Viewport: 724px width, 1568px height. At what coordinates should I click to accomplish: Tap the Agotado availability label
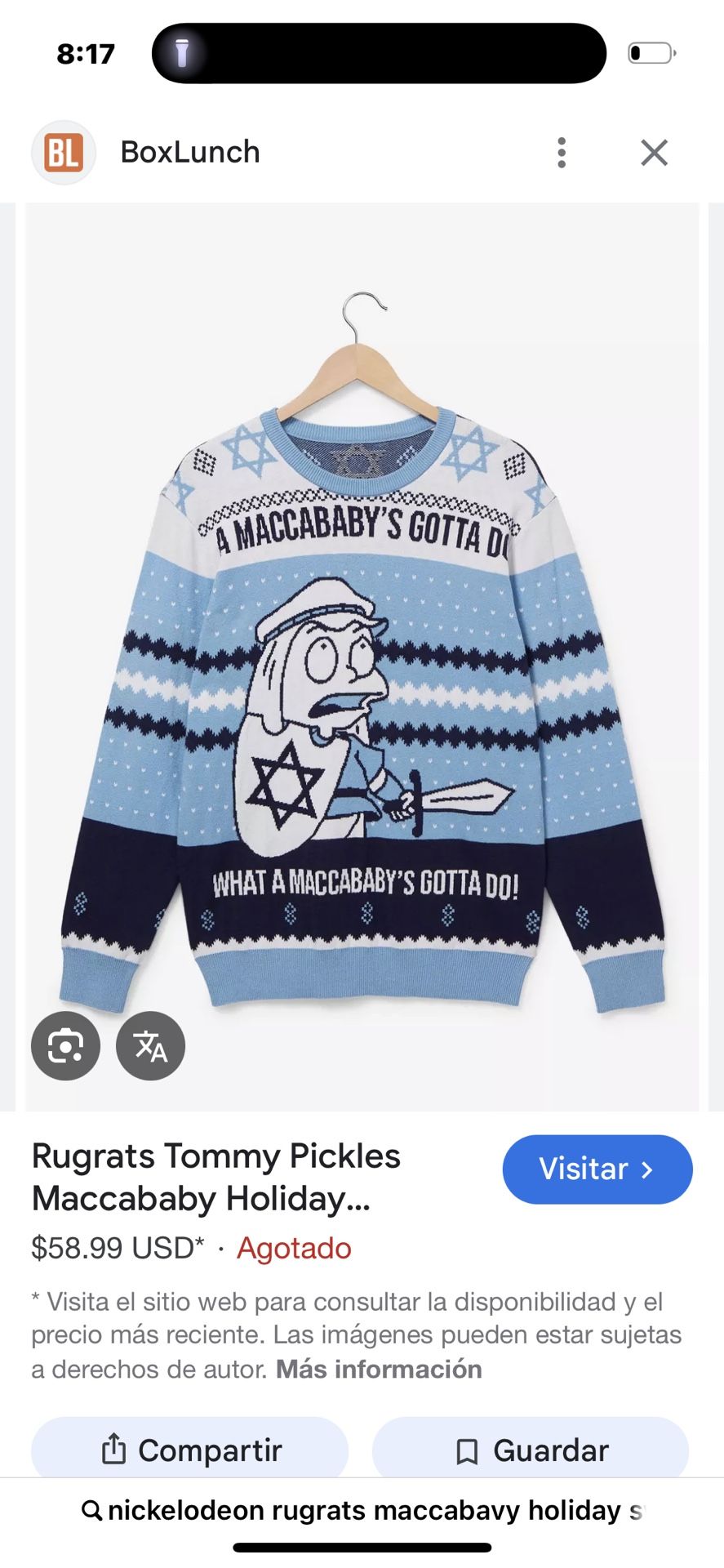click(293, 1248)
